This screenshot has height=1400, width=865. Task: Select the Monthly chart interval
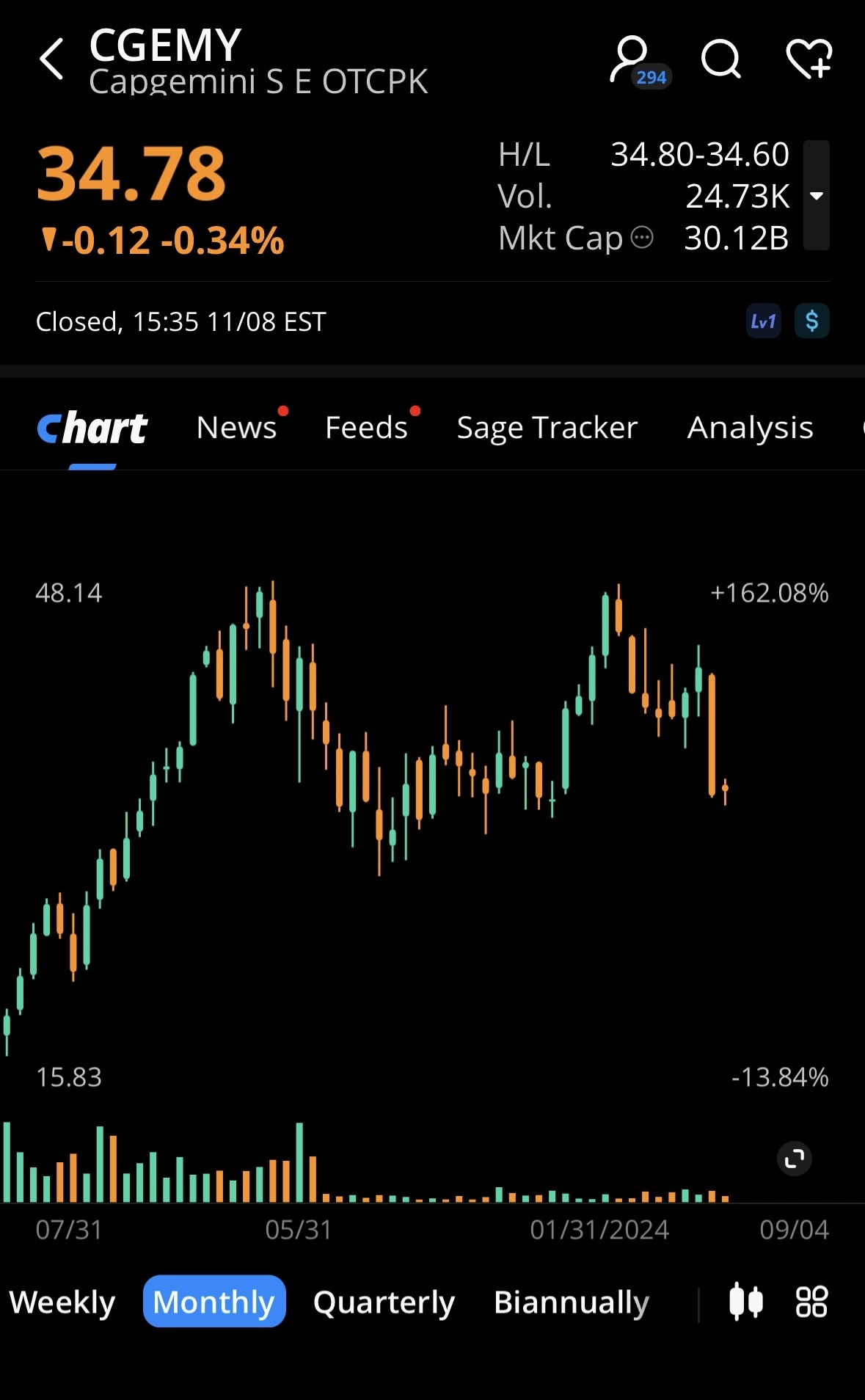click(214, 1302)
